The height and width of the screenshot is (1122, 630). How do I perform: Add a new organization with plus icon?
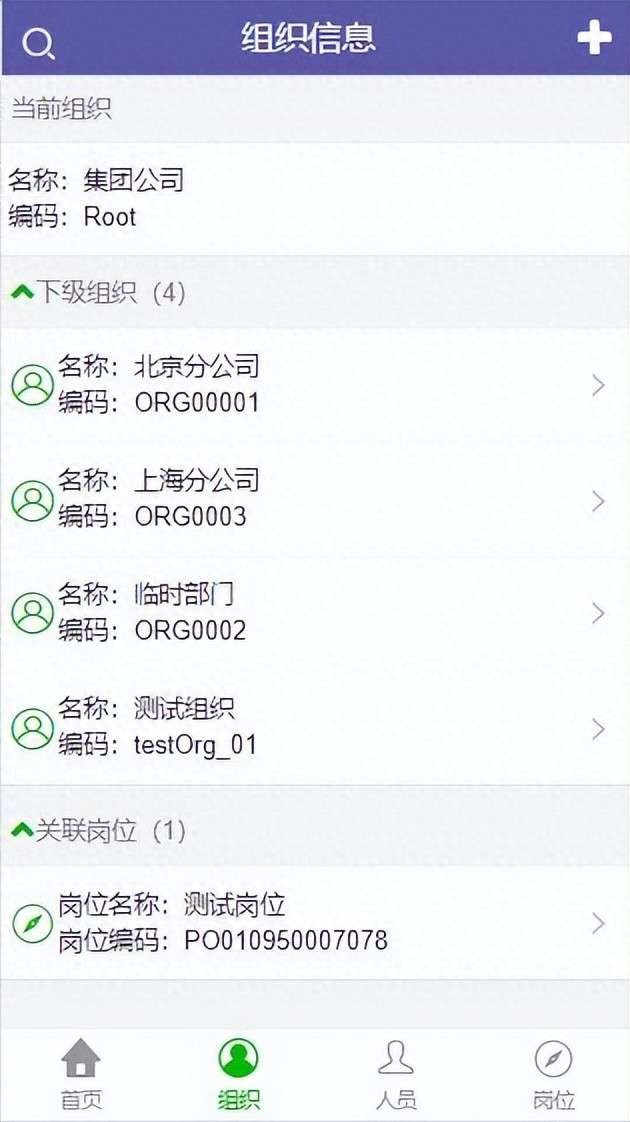594,37
